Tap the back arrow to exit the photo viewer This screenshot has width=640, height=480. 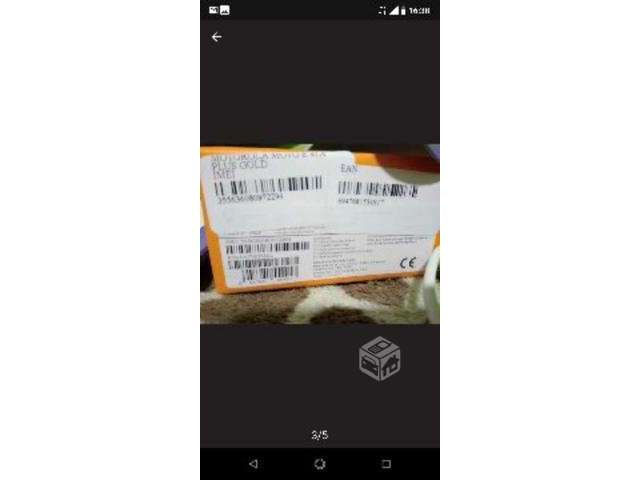[x=216, y=37]
